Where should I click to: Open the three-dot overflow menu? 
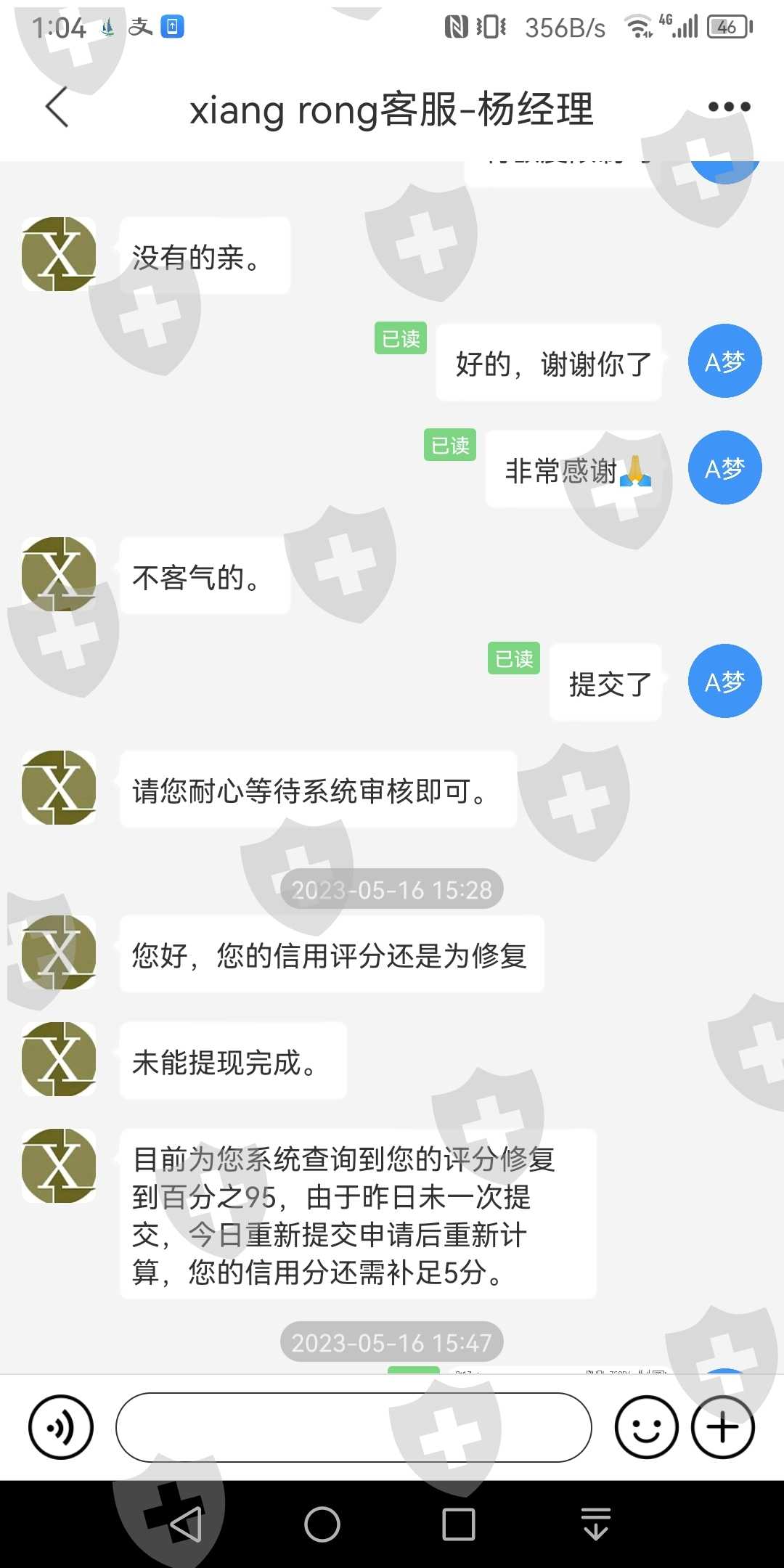pos(729,107)
